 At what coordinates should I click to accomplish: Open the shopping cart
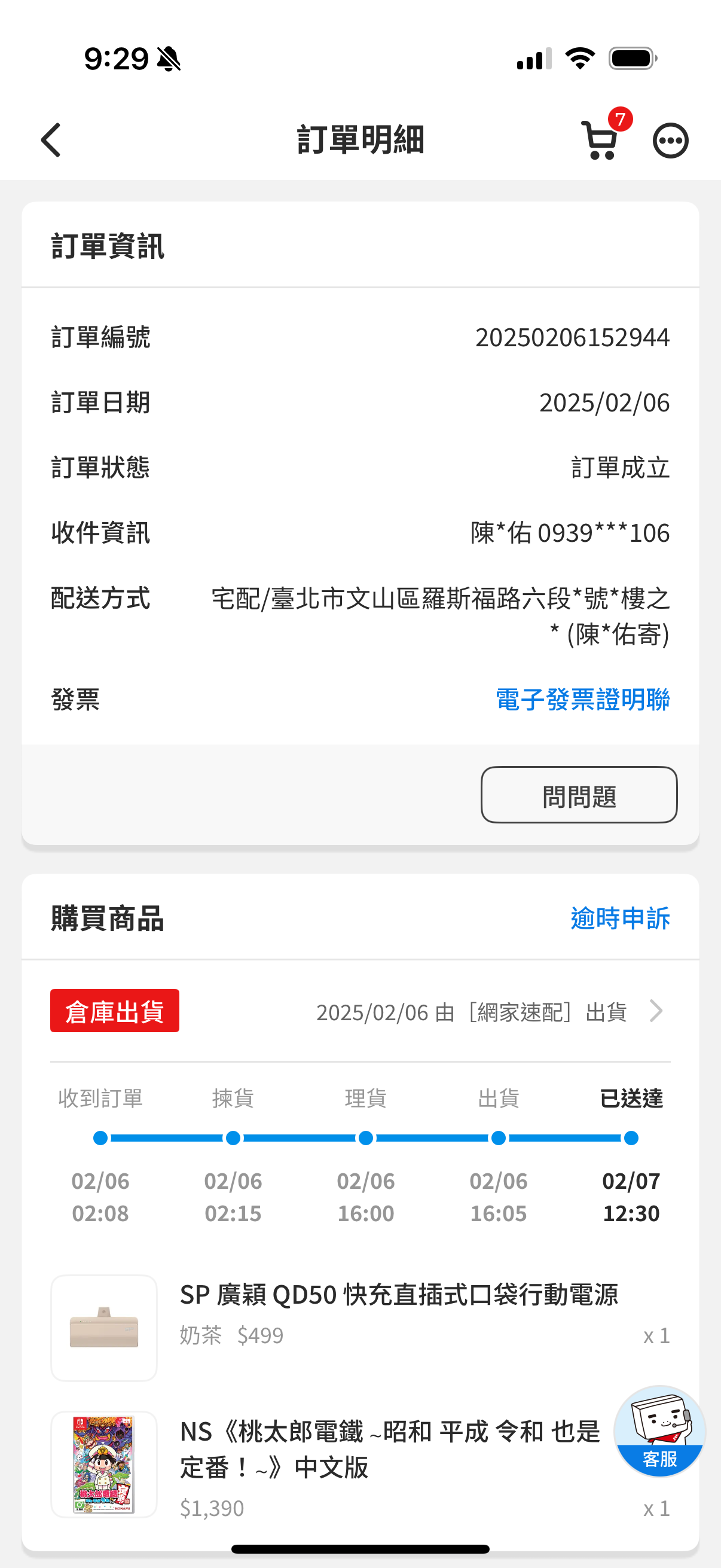coord(600,141)
